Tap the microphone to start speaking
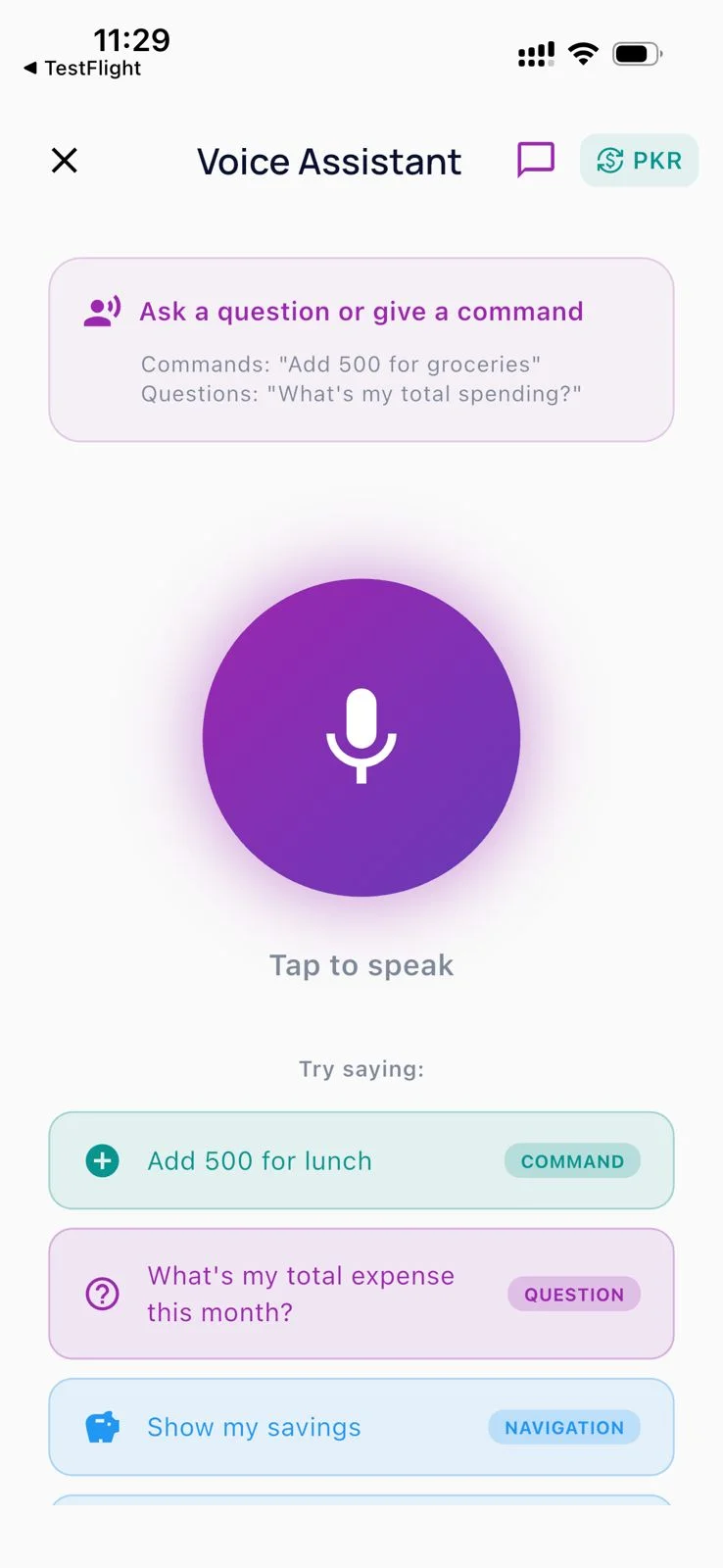 (361, 738)
